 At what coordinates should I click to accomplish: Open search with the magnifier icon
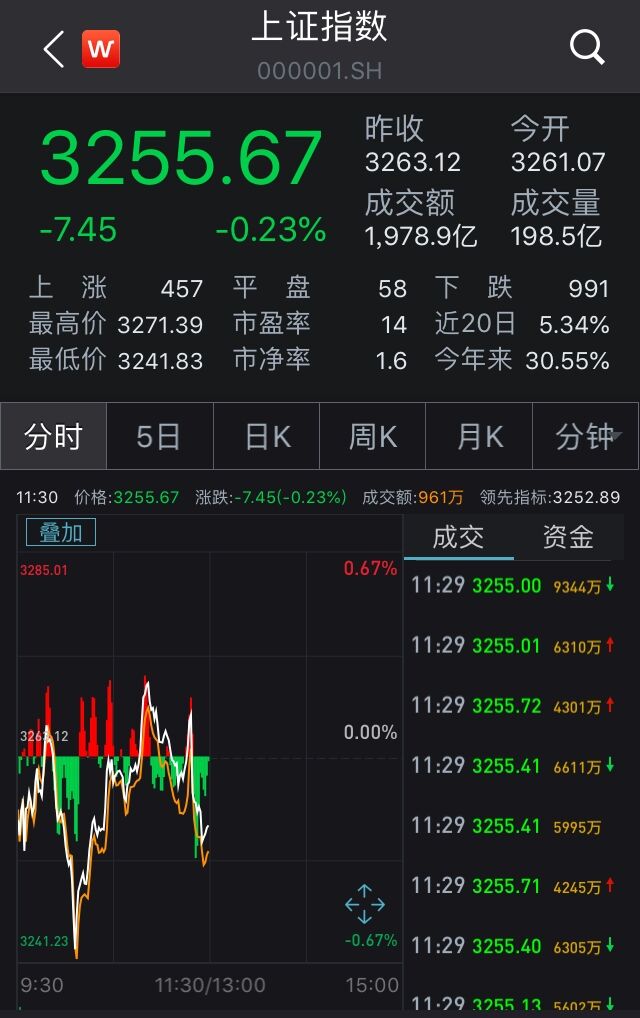click(587, 46)
